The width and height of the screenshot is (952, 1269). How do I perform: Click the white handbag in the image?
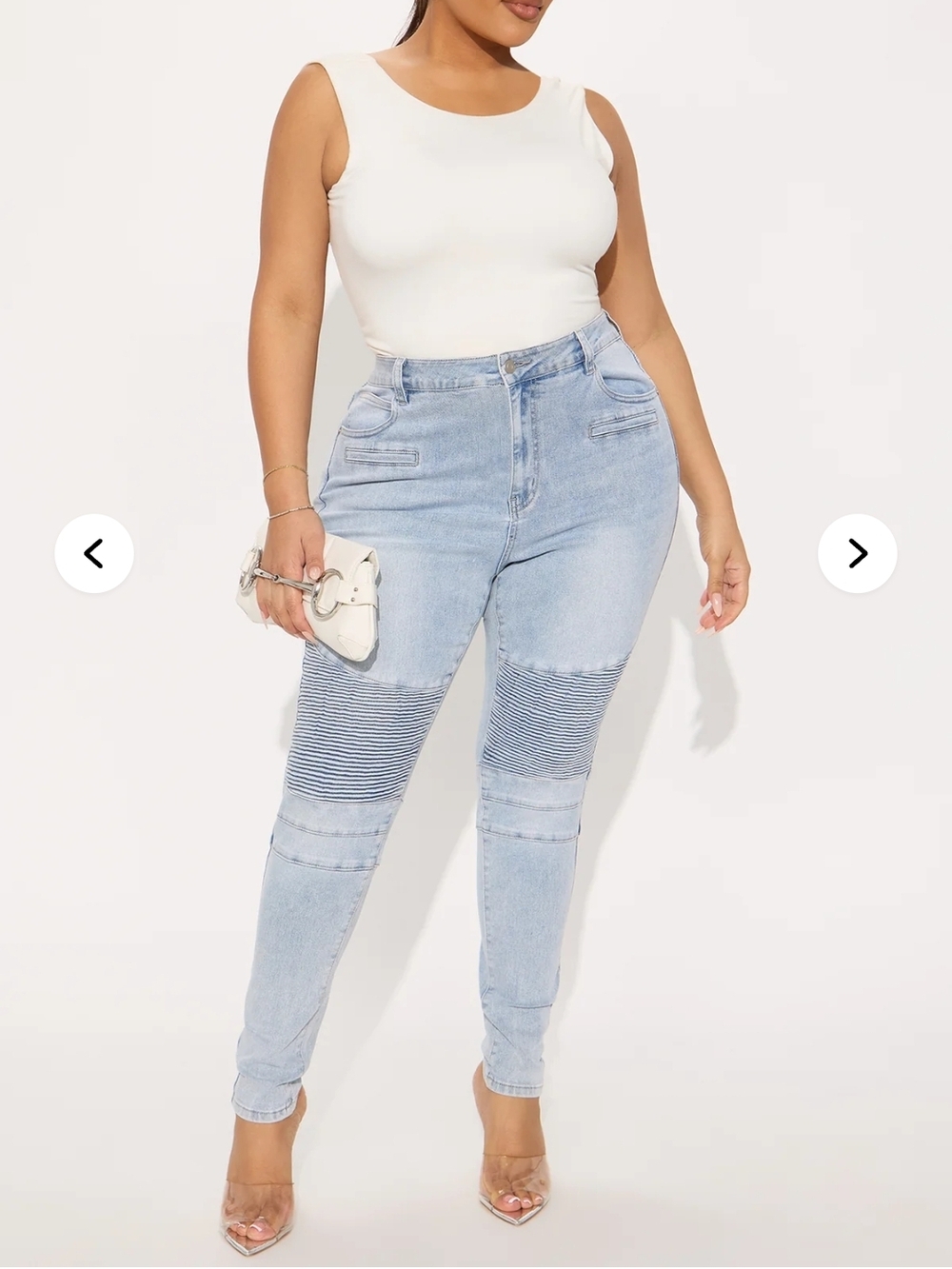pos(314,590)
